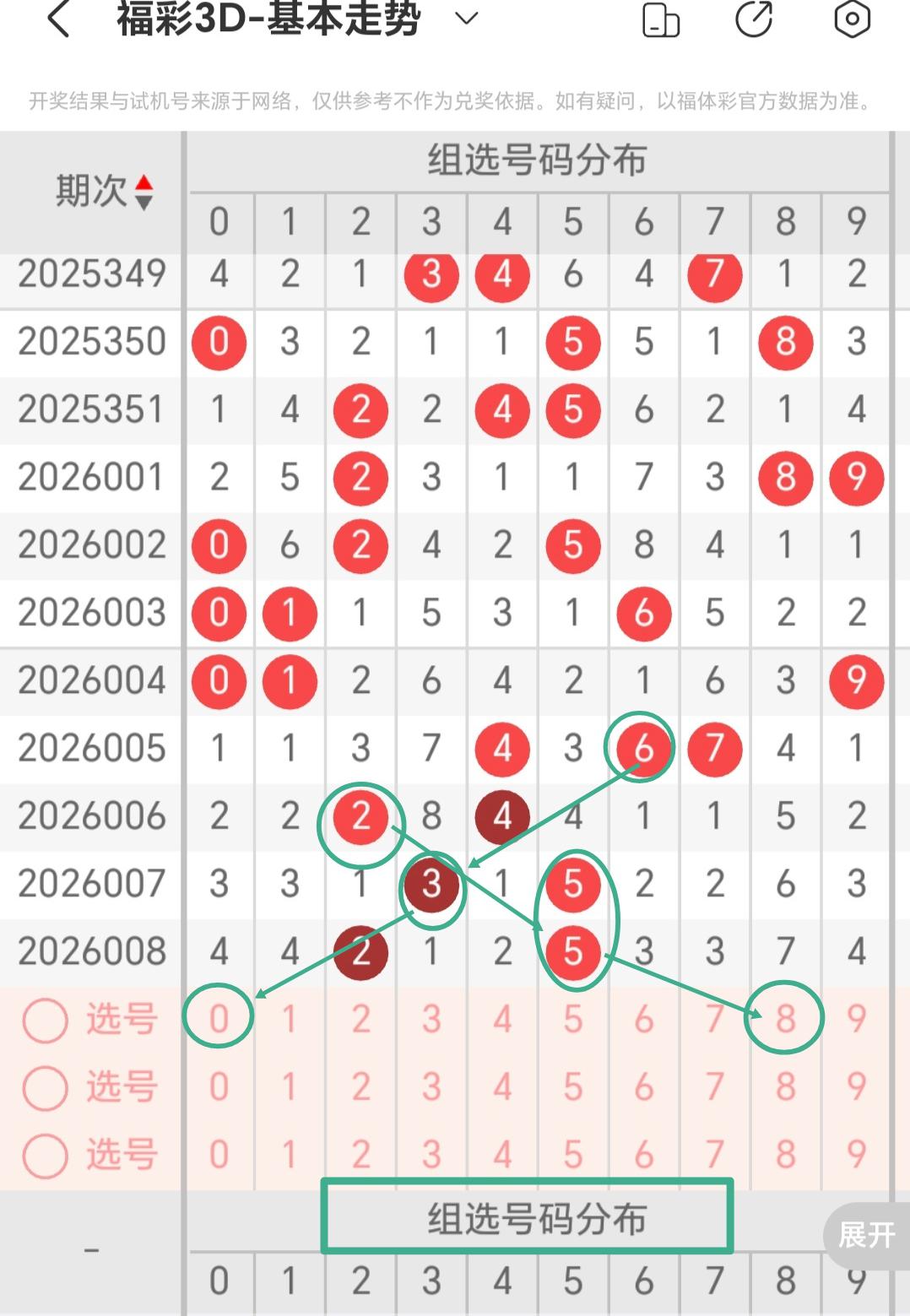Pick number 0 in first 选号 row
This screenshot has height=1316, width=910.
pyautogui.click(x=219, y=1019)
